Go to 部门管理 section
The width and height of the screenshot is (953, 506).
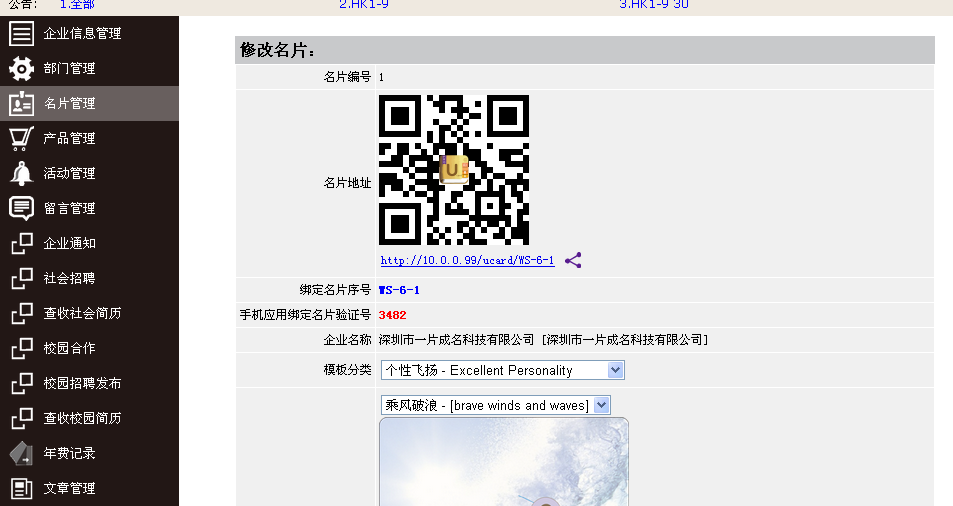click(69, 68)
